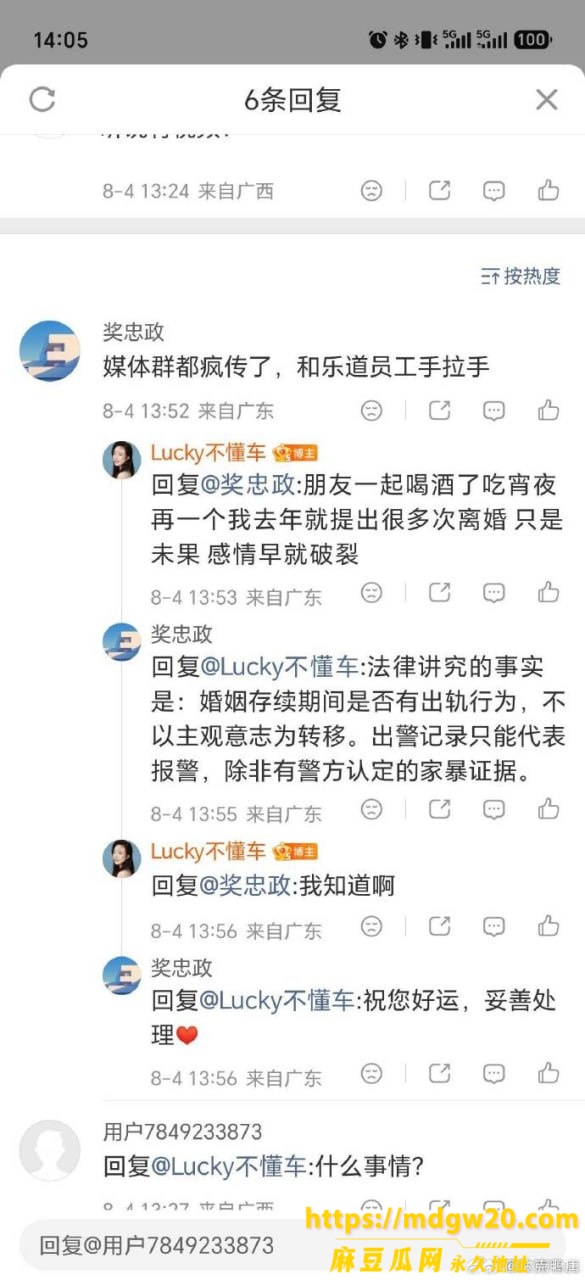585x1280 pixels.
Task: Like the 祝您好运 reply
Action: click(548, 1074)
